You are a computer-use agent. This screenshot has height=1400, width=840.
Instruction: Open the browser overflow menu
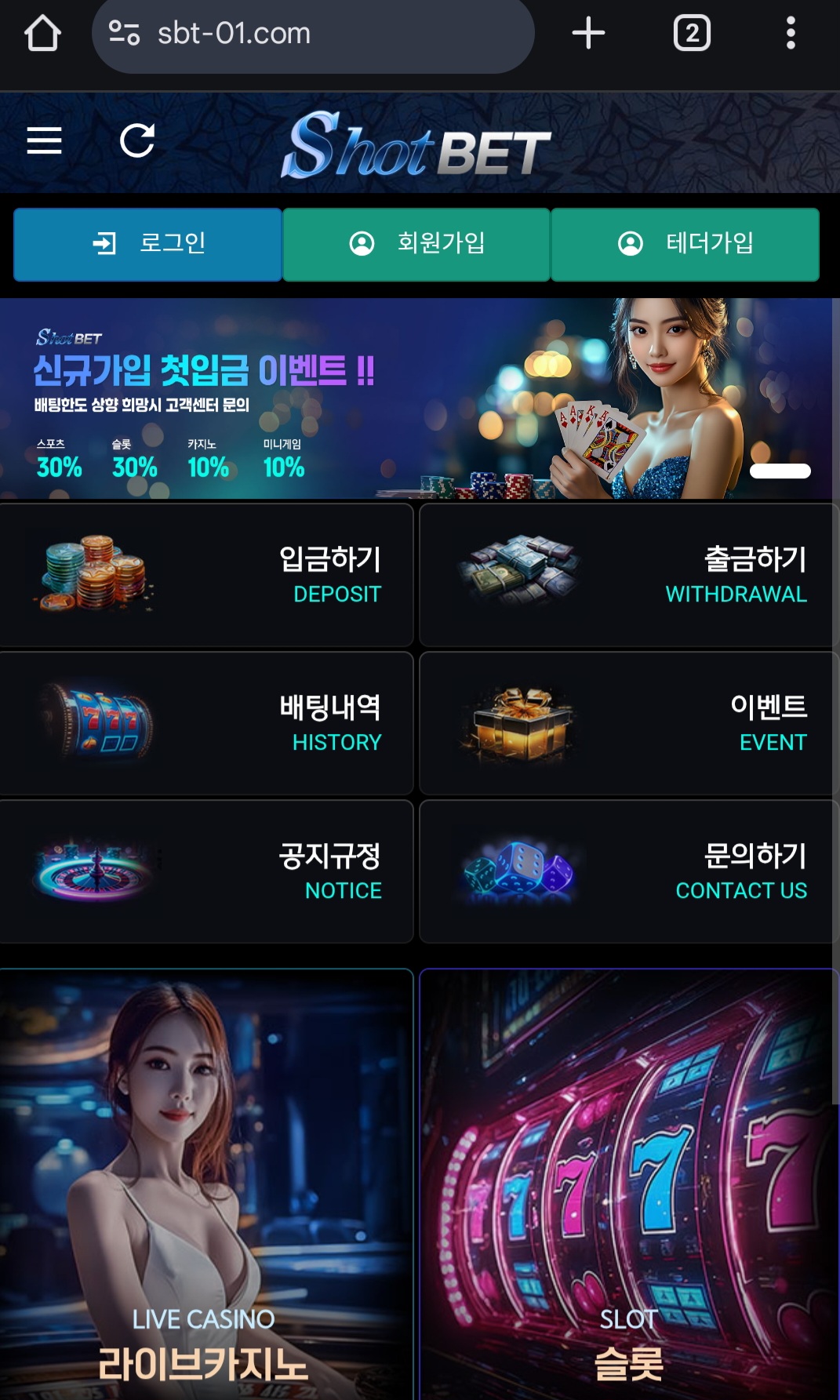(791, 34)
